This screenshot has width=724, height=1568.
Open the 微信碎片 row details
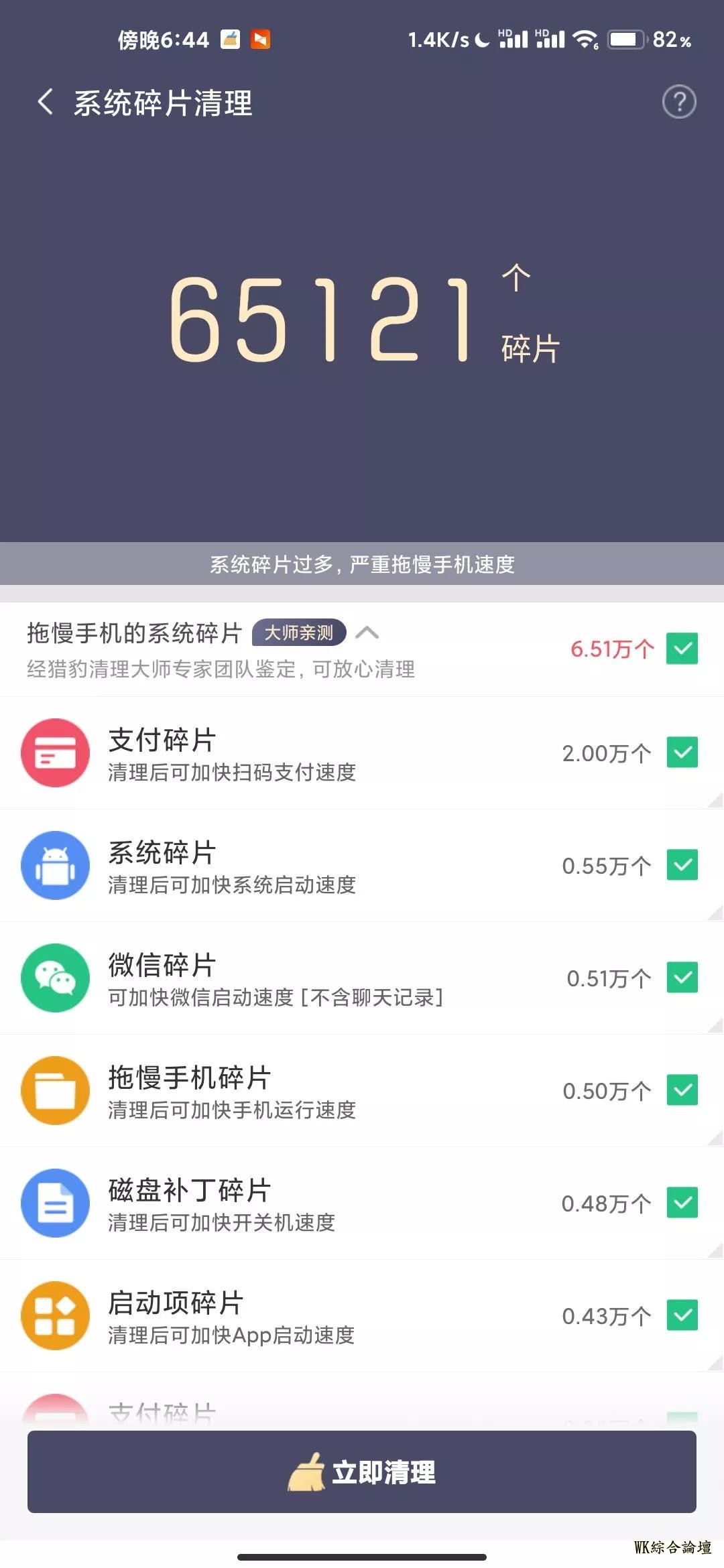[302, 978]
